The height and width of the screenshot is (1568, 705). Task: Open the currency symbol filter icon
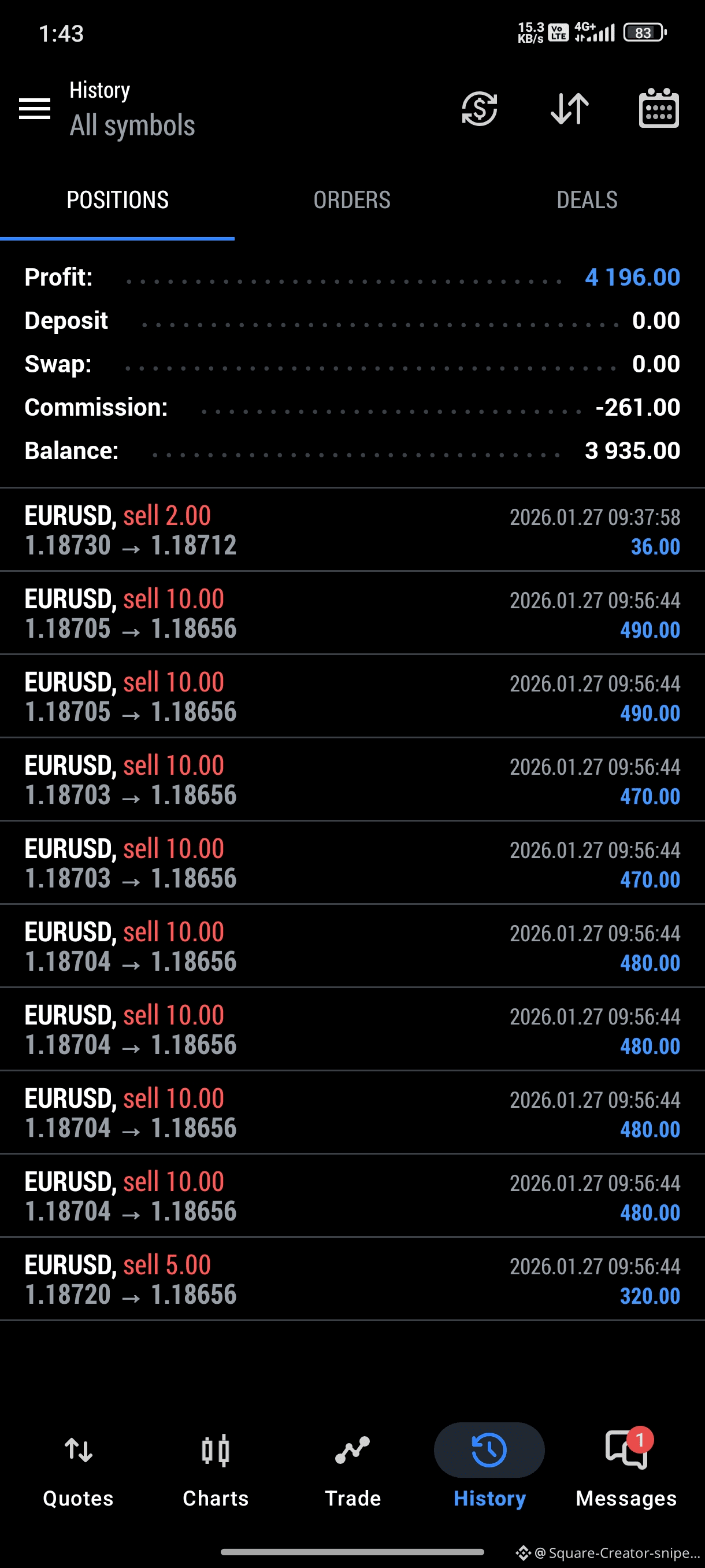coord(479,109)
